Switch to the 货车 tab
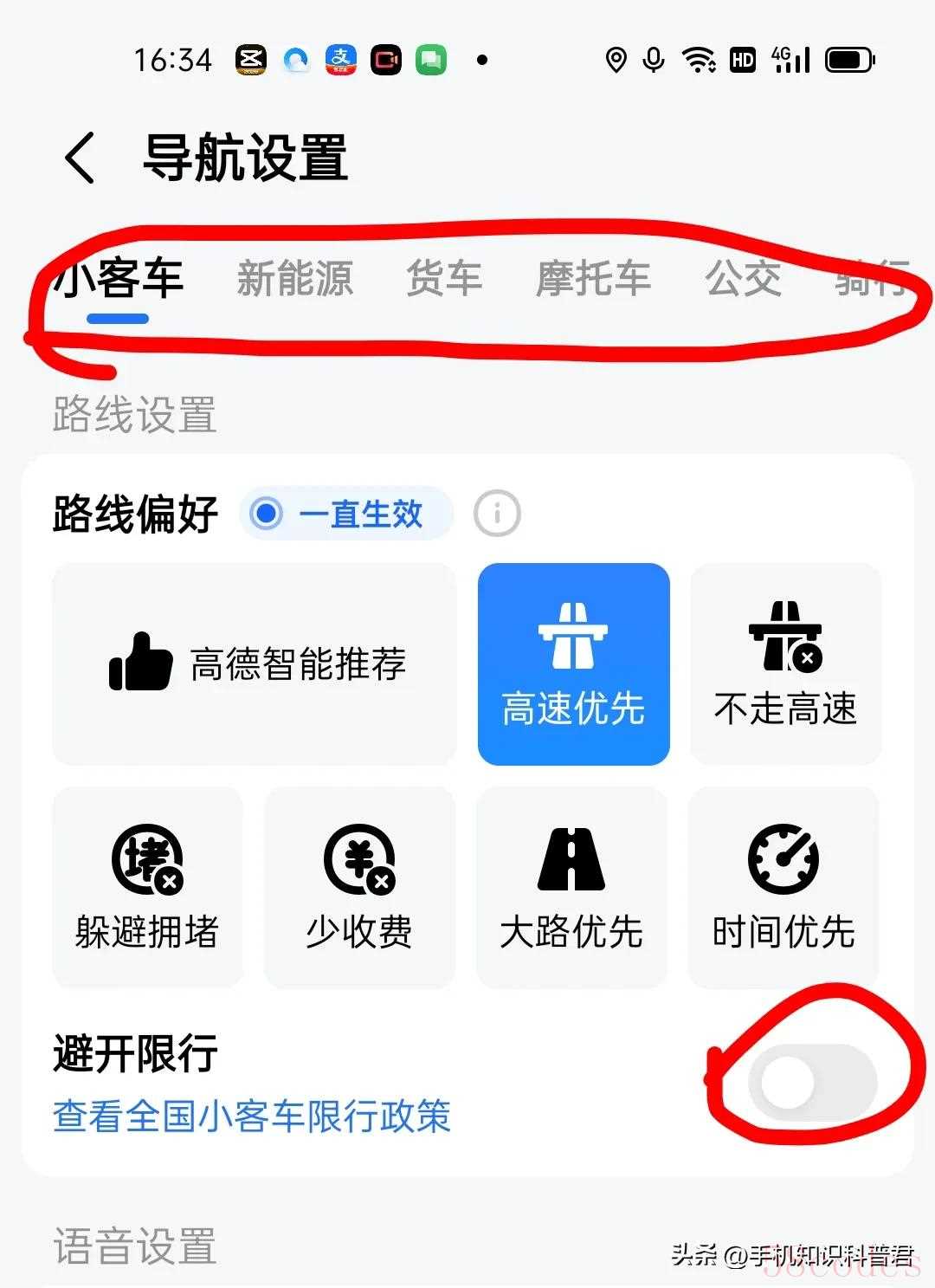The image size is (935, 1288). click(444, 279)
